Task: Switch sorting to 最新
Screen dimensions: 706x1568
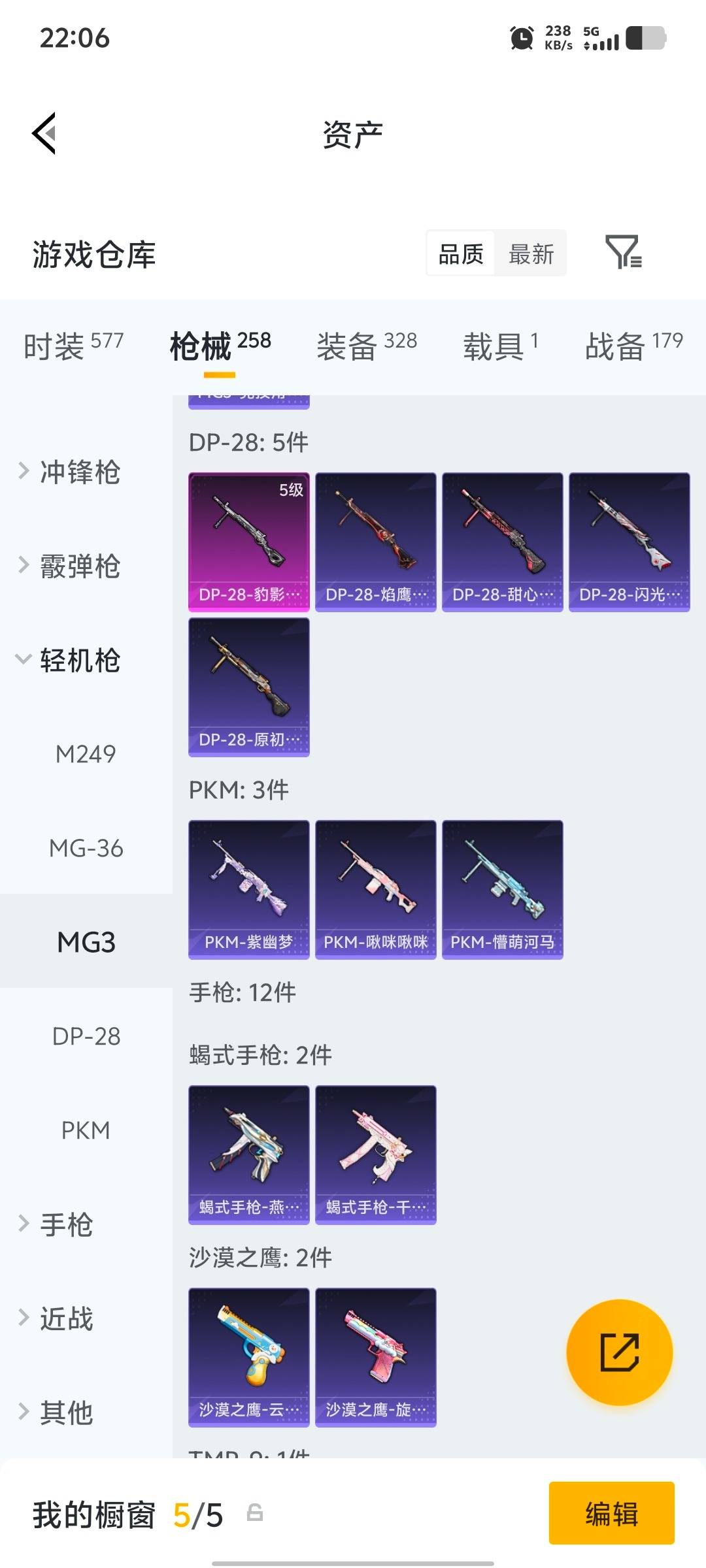Action: (531, 253)
